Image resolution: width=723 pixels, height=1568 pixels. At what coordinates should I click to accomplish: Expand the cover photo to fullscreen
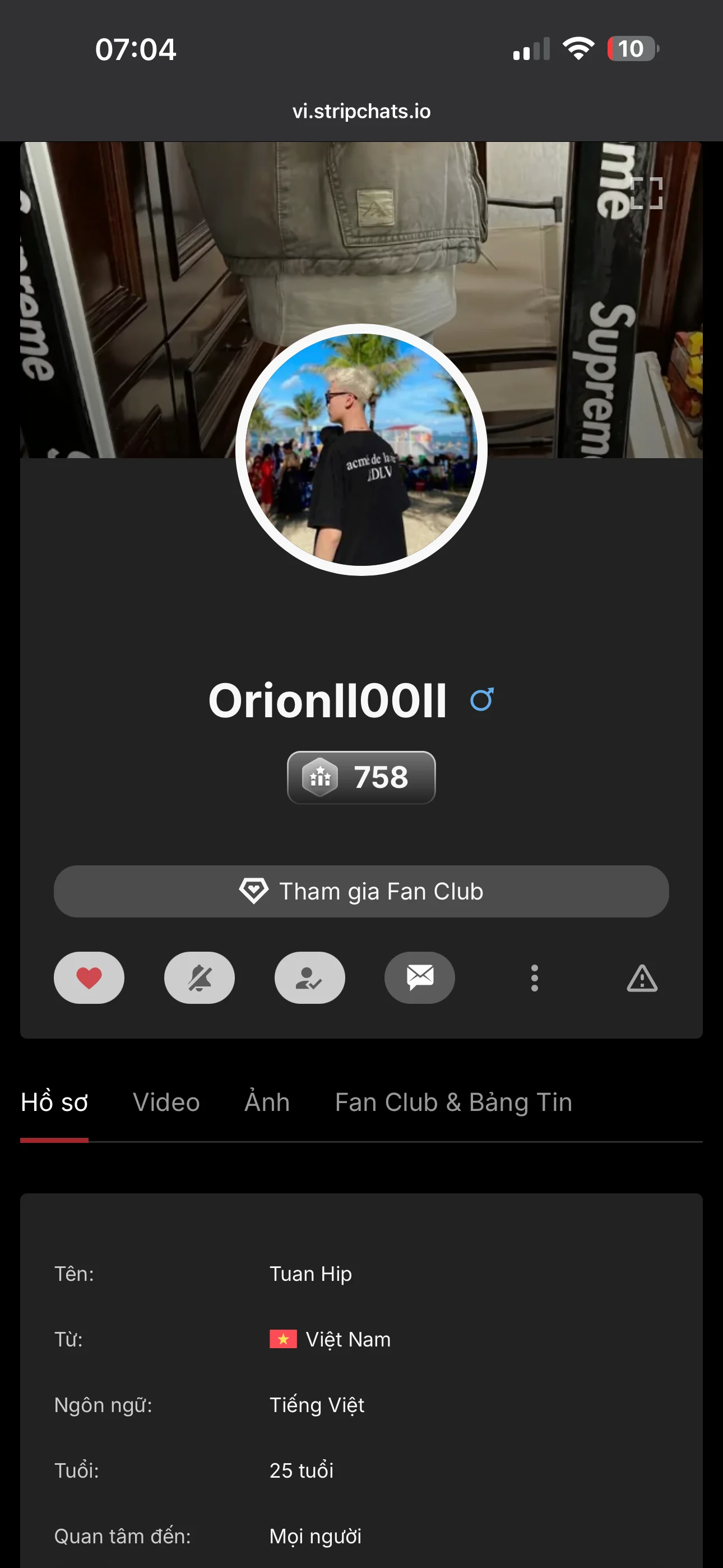point(646,193)
